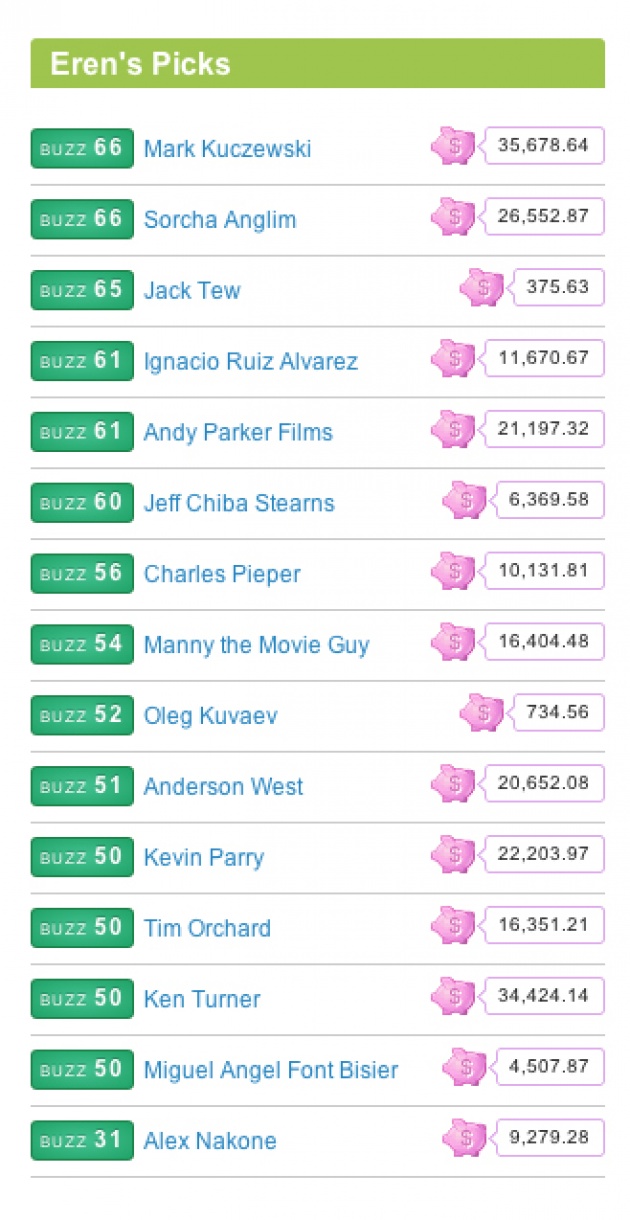Open Ignacio Ruiz Alvarez's page

coord(250,362)
